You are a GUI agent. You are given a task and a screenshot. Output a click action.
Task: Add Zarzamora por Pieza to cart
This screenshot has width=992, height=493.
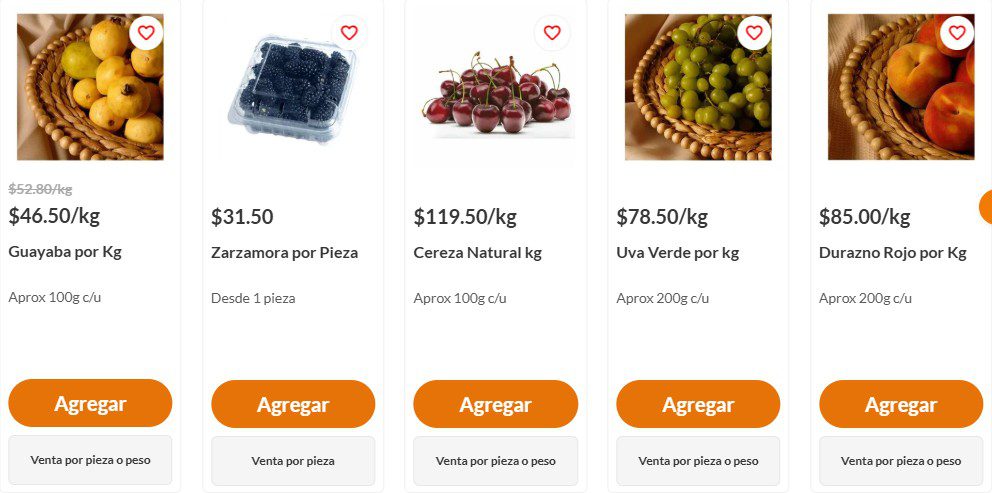point(293,404)
